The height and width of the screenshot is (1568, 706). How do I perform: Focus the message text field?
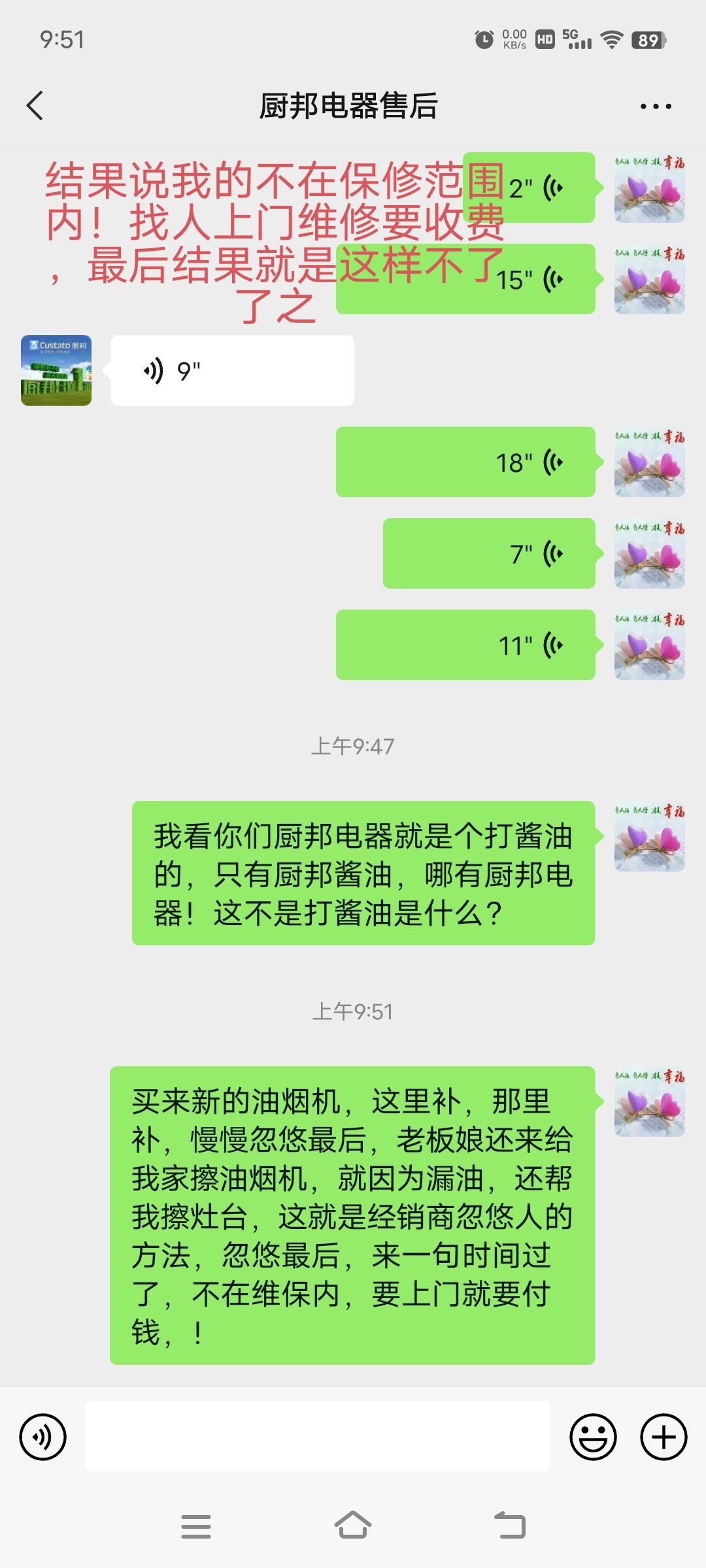(317, 1437)
